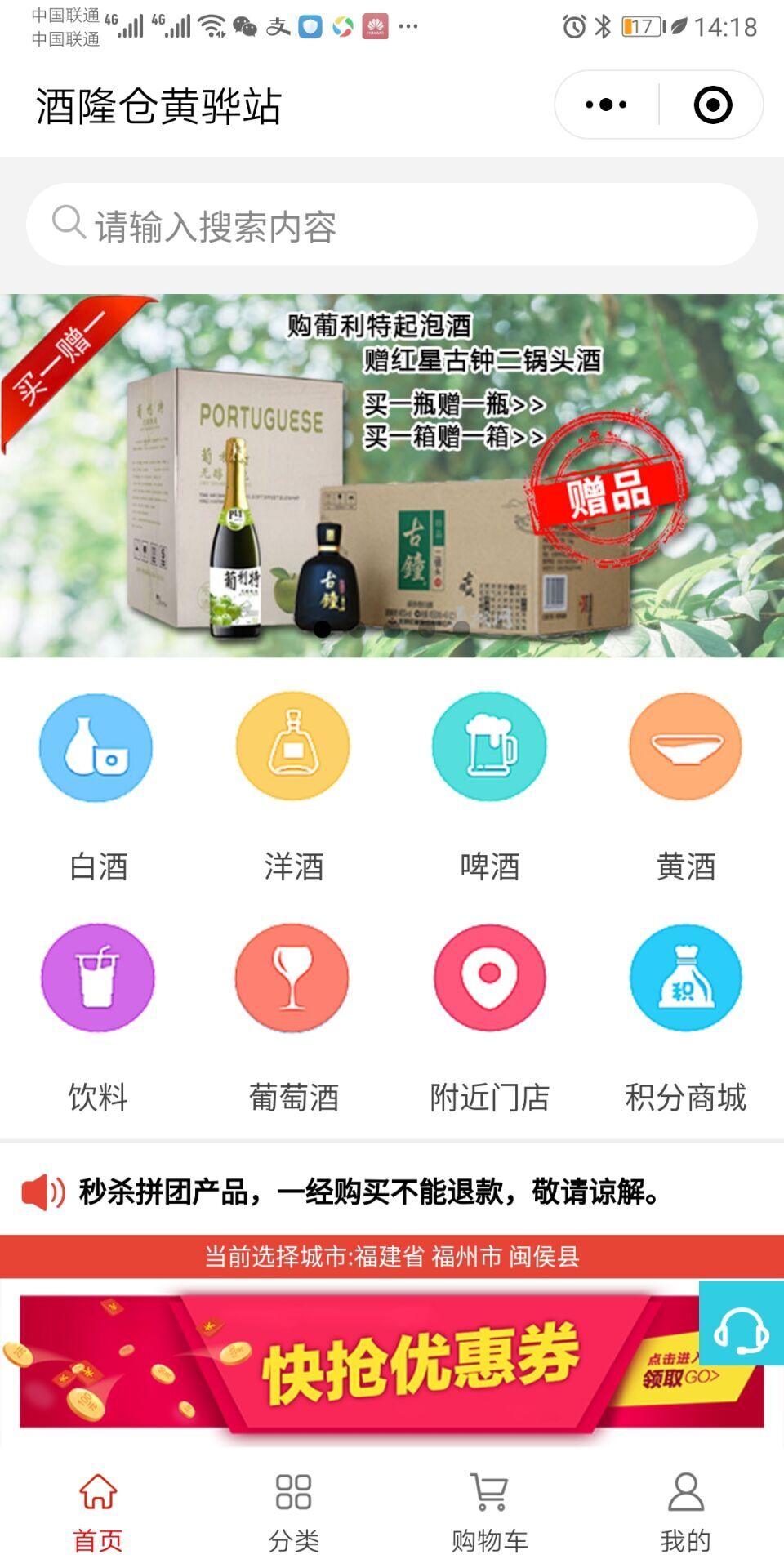This screenshot has height=1568, width=784.
Task: Open the buy-one-get-one promotion banner
Action: point(392,475)
